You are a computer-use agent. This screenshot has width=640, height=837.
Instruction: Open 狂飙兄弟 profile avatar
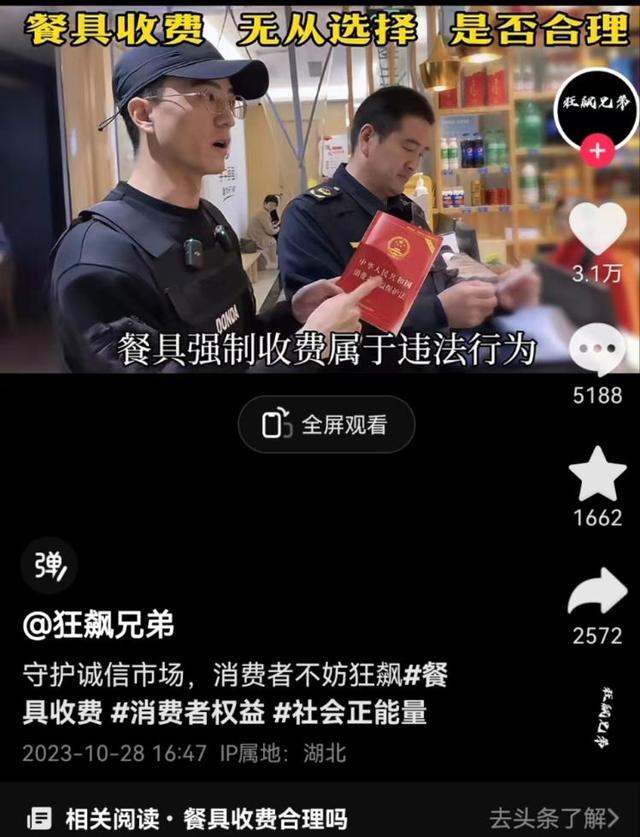click(598, 108)
